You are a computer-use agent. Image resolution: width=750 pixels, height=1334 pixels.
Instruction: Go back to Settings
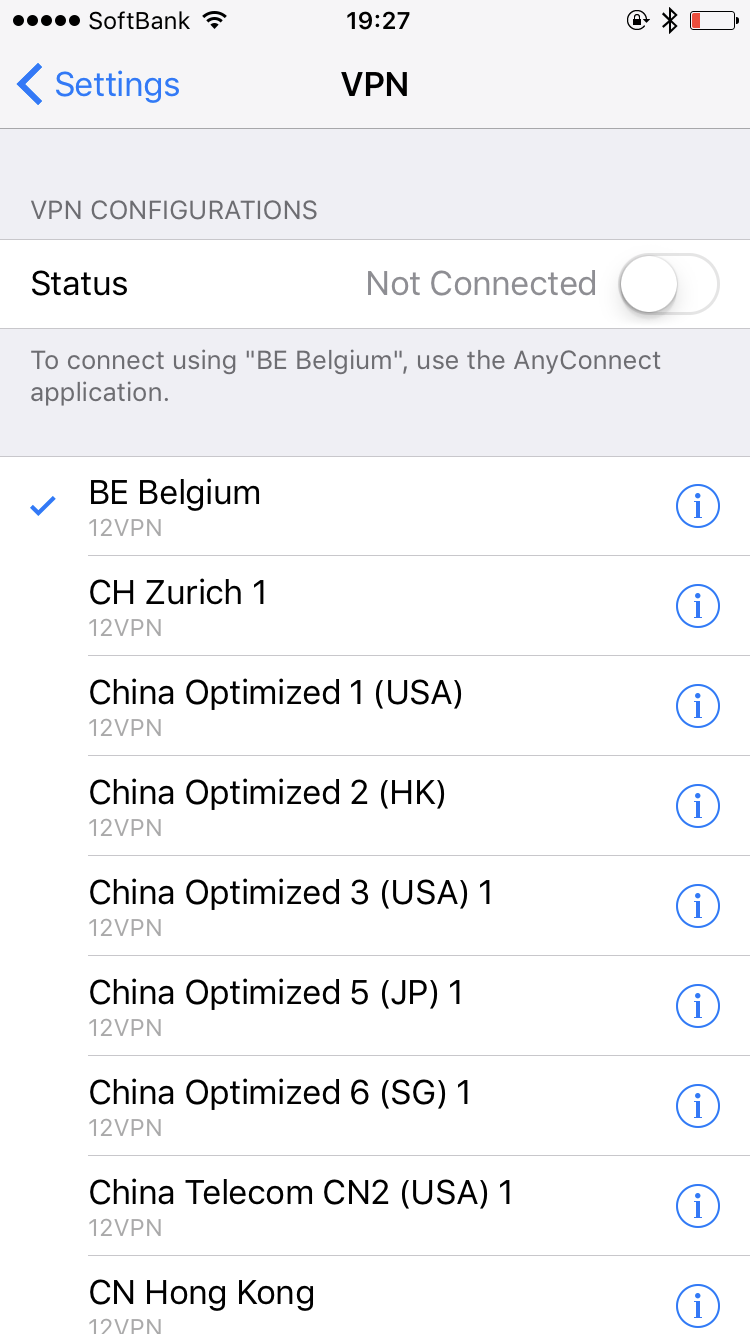click(99, 85)
